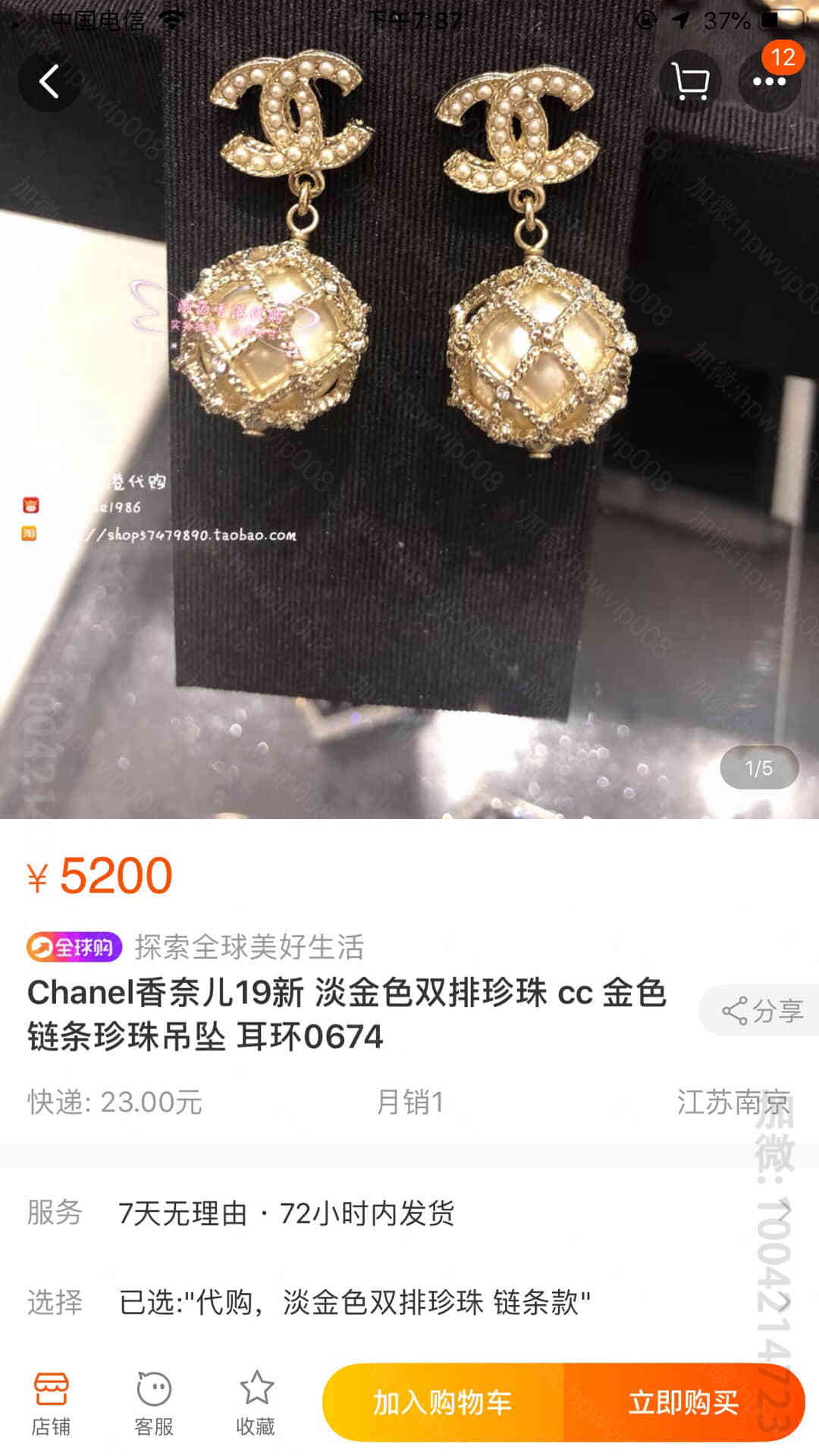Go back using the arrow icon
The width and height of the screenshot is (819, 1456).
click(x=49, y=81)
